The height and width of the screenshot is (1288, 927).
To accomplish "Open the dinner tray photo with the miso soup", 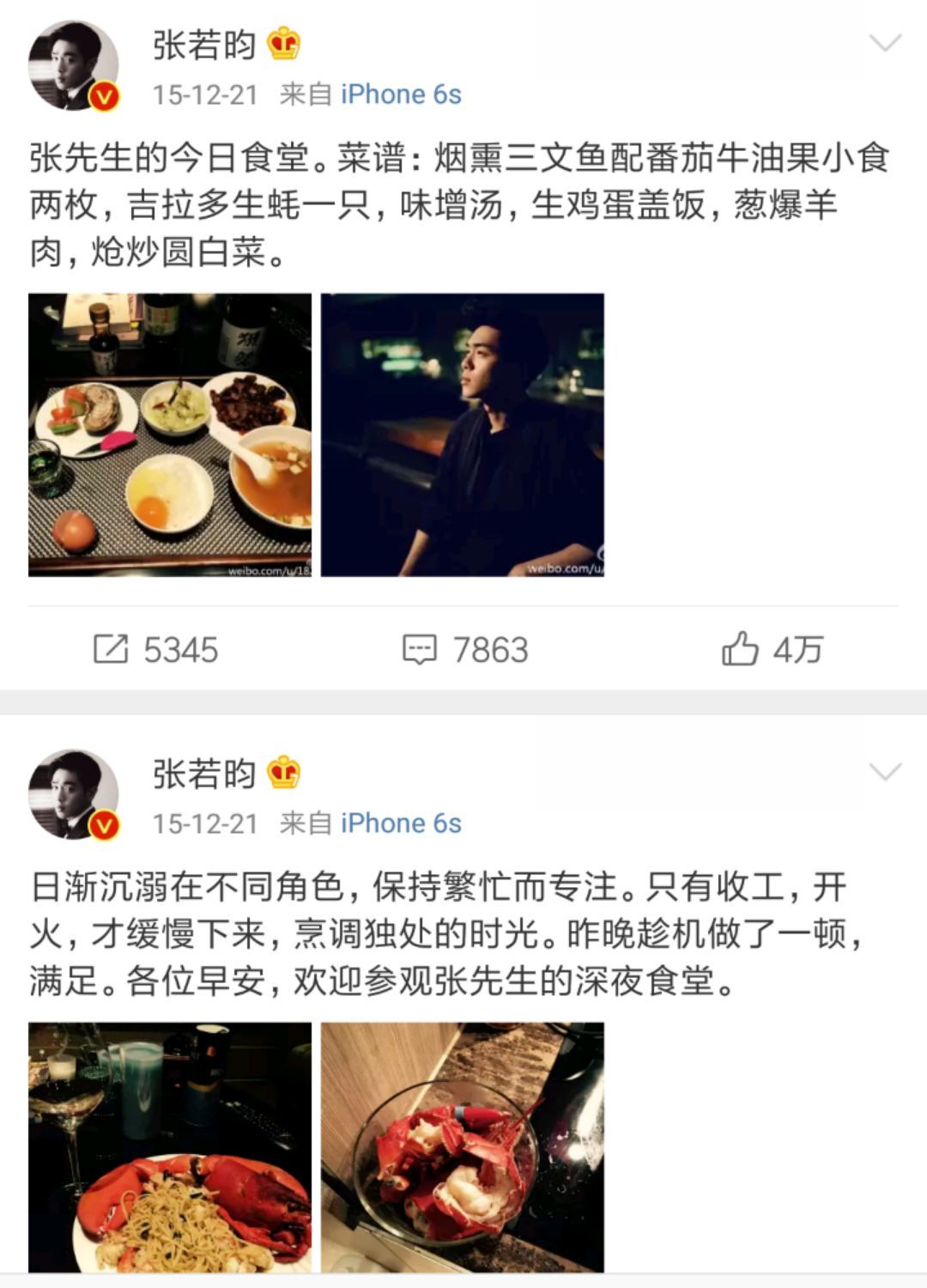I will coord(170,434).
